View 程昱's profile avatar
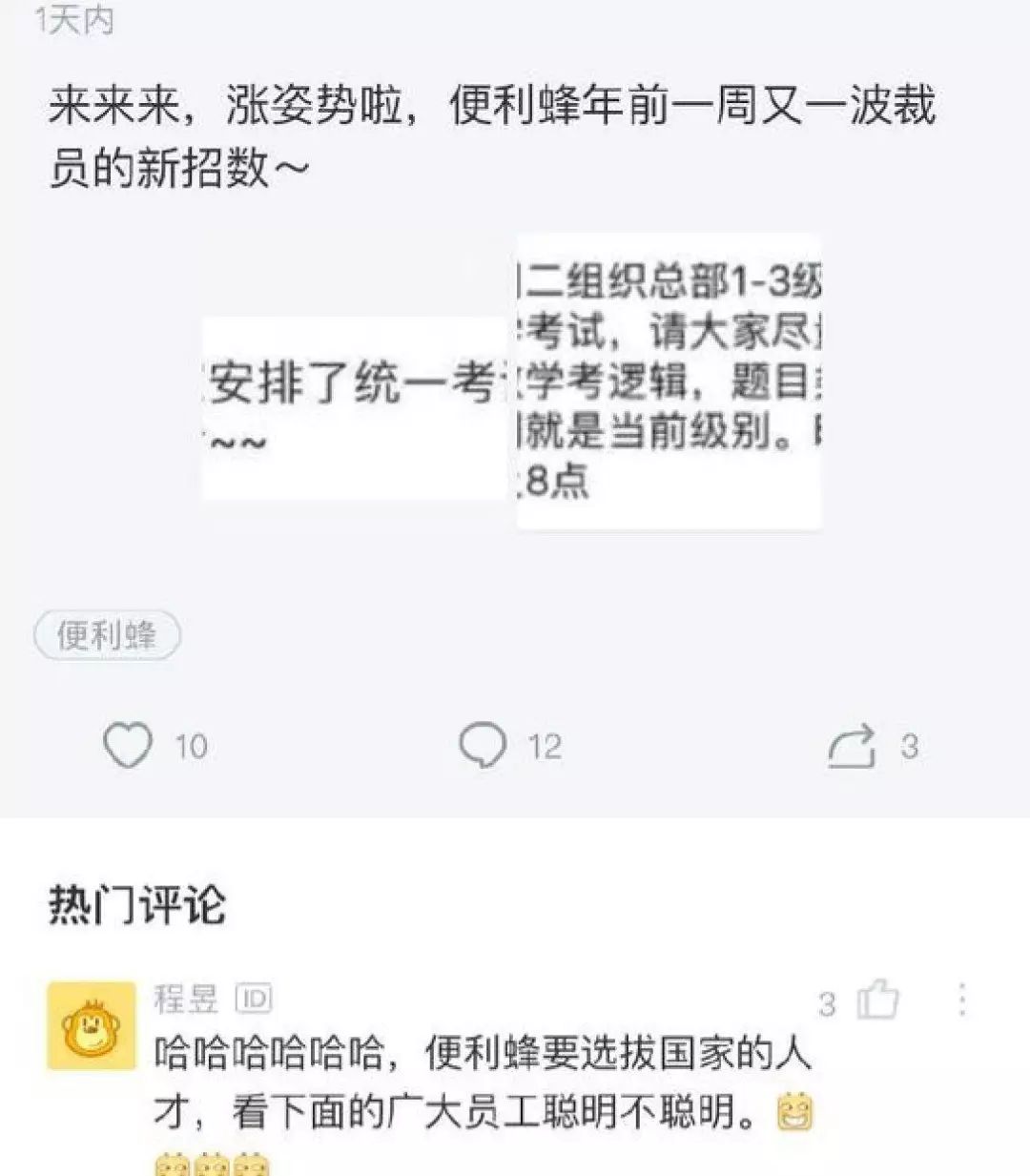 point(92,1025)
